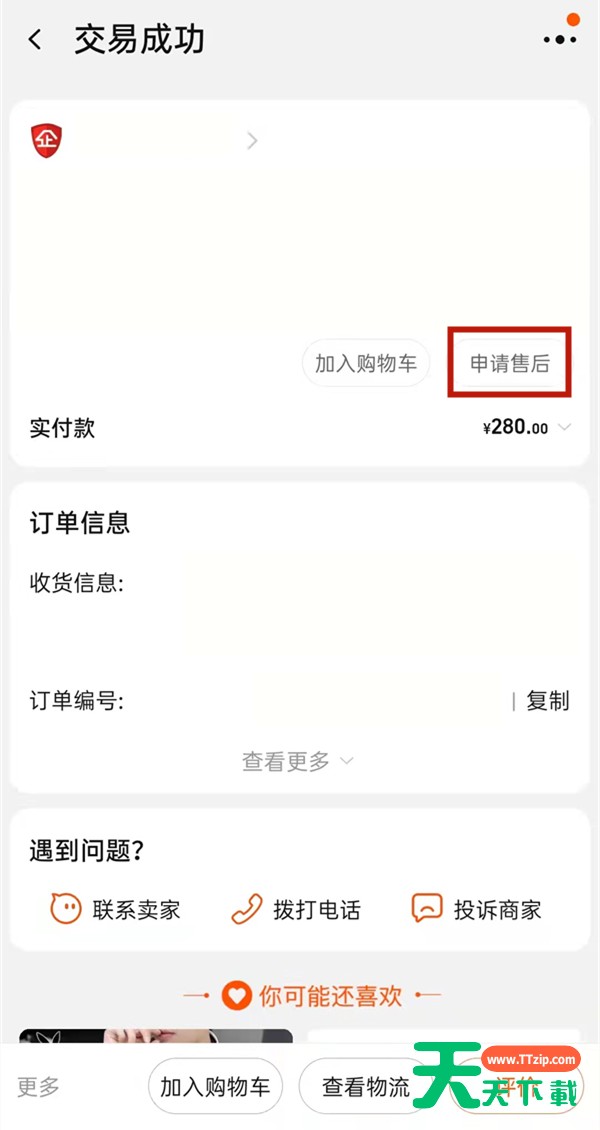Tap 加入购物车 in the order card
600x1130 pixels.
click(366, 364)
